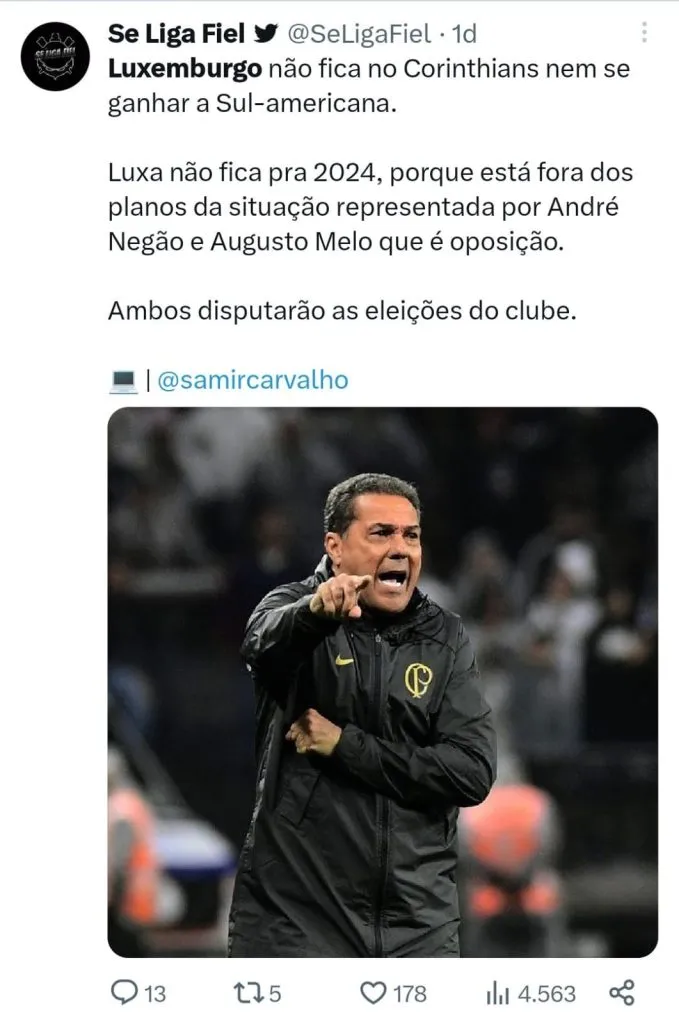Open the Se Liga Fiel account name
This screenshot has width=679, height=1024.
[176, 34]
